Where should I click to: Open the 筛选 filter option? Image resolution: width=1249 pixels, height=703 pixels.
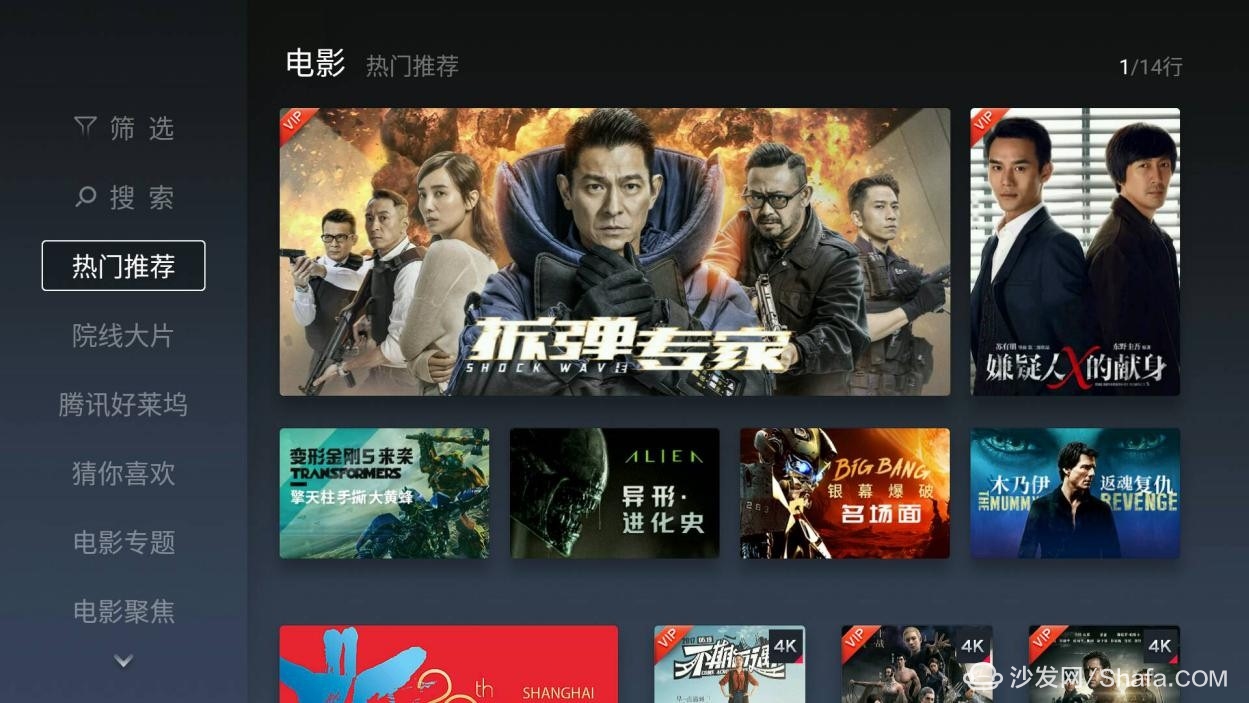pos(123,128)
